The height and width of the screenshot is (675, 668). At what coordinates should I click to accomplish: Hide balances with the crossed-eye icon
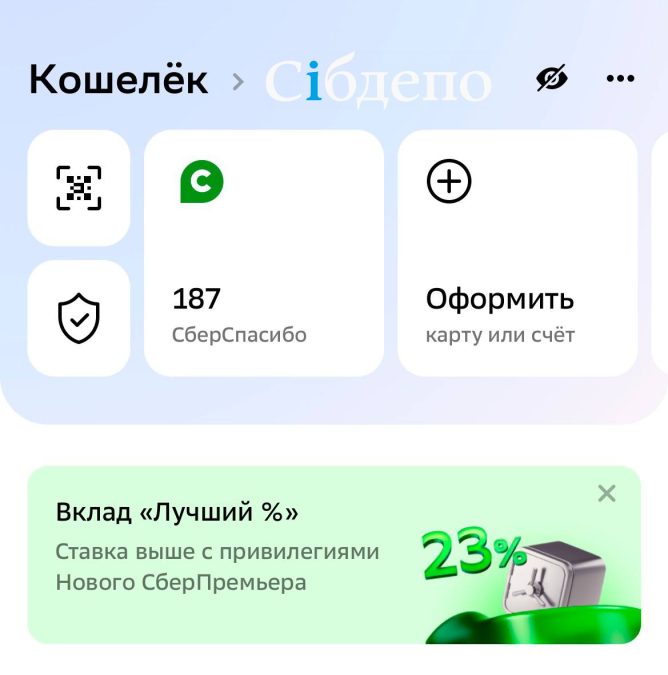coord(551,79)
